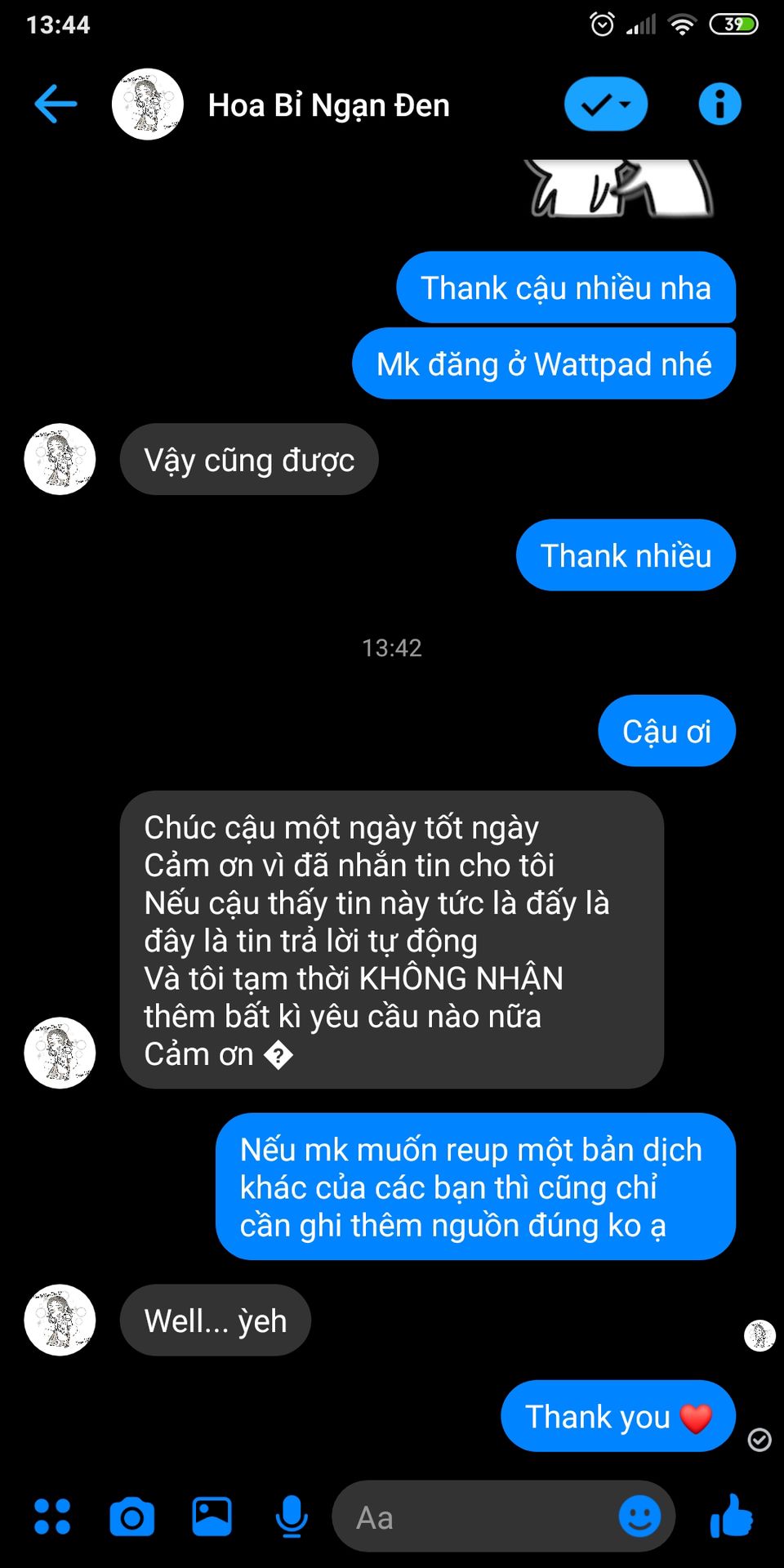Open the four-dot more options menu

click(x=52, y=1517)
